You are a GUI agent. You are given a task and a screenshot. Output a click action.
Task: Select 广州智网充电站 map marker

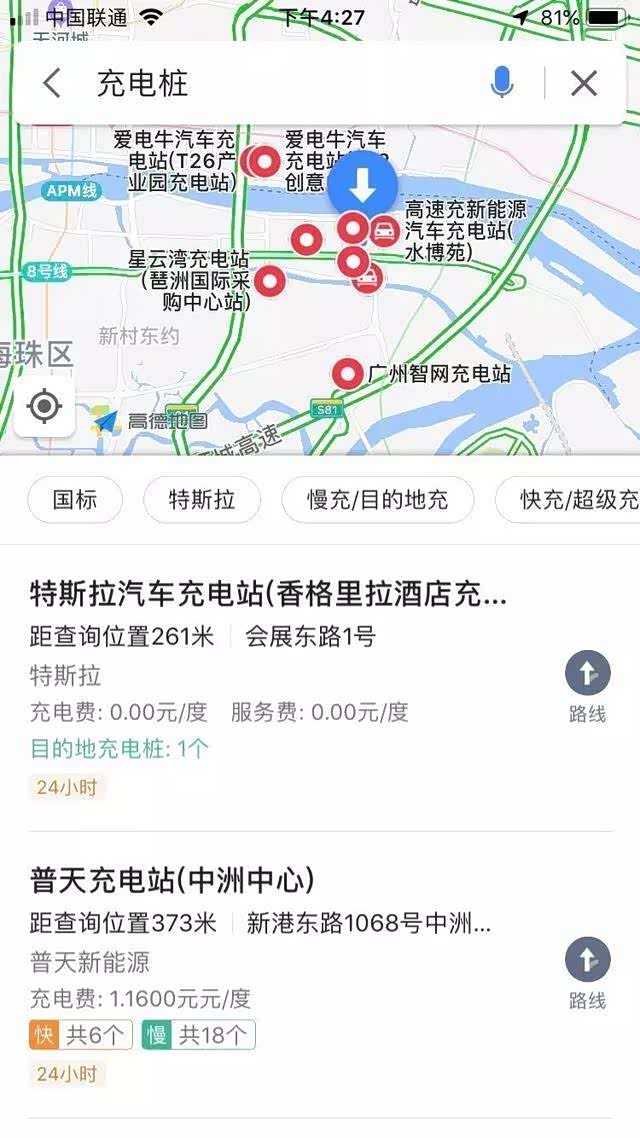click(x=348, y=375)
